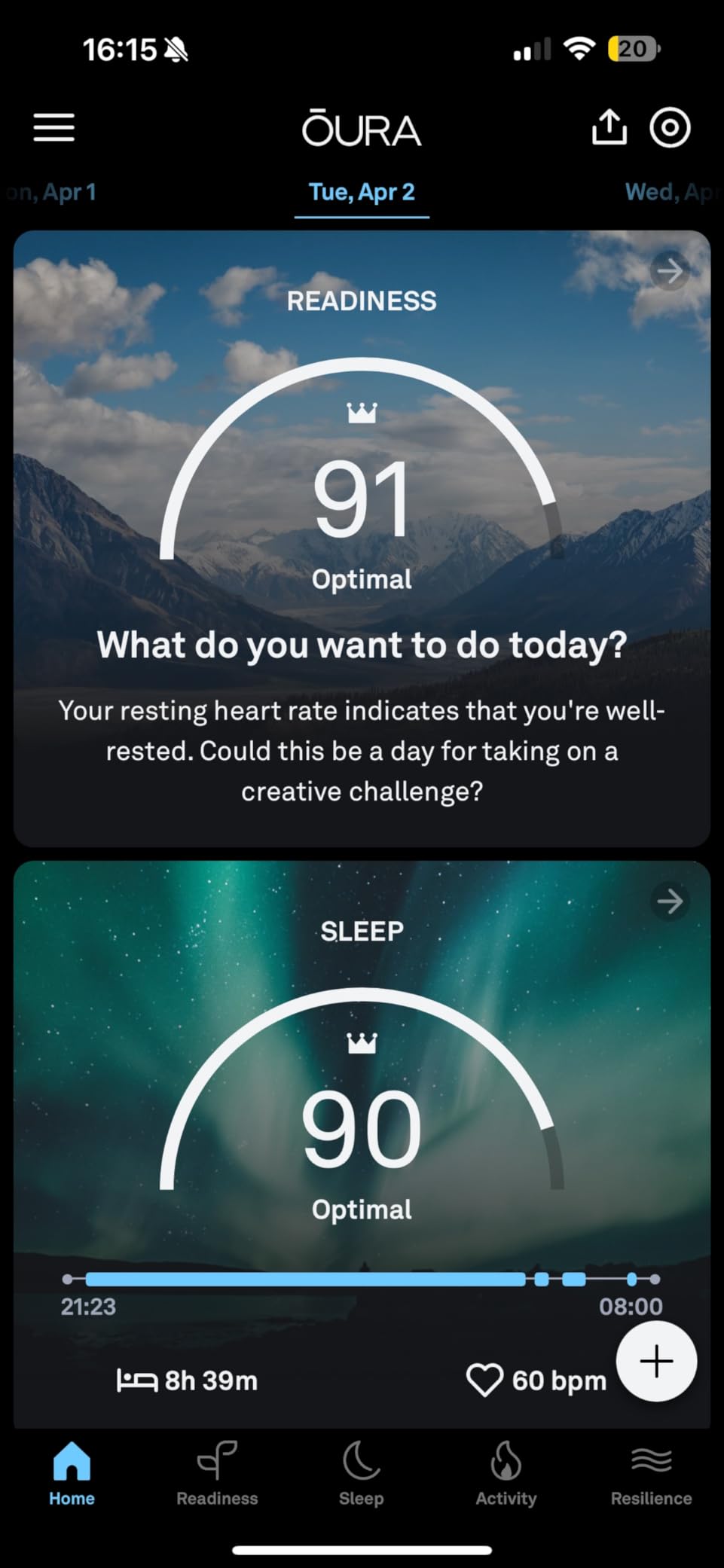724x1568 pixels.
Task: Open the circular target icon near the share button
Action: coord(669,127)
